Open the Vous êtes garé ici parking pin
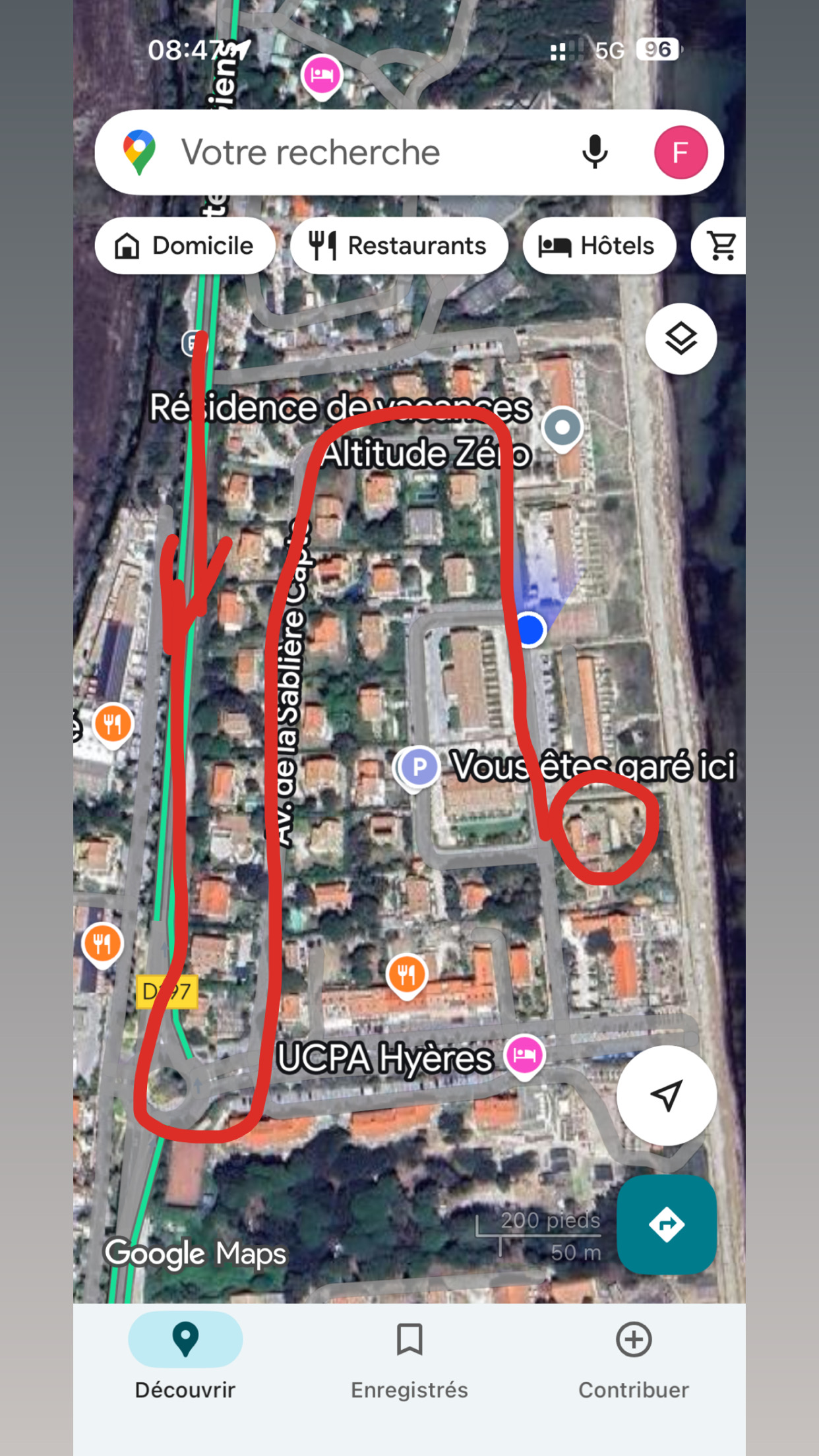This screenshot has height=1456, width=819. click(419, 767)
